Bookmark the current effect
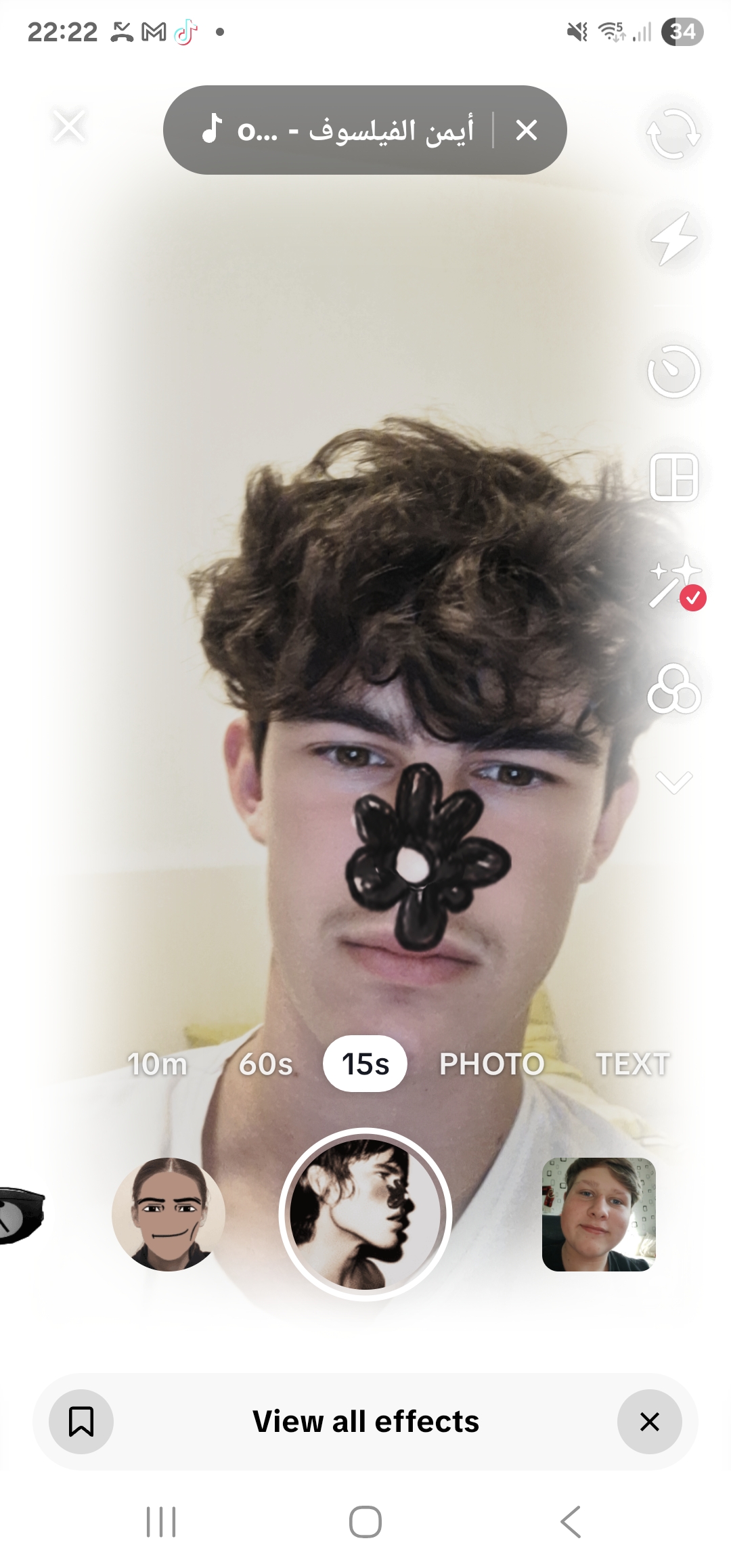Viewport: 731px width, 1568px height. click(x=81, y=1422)
